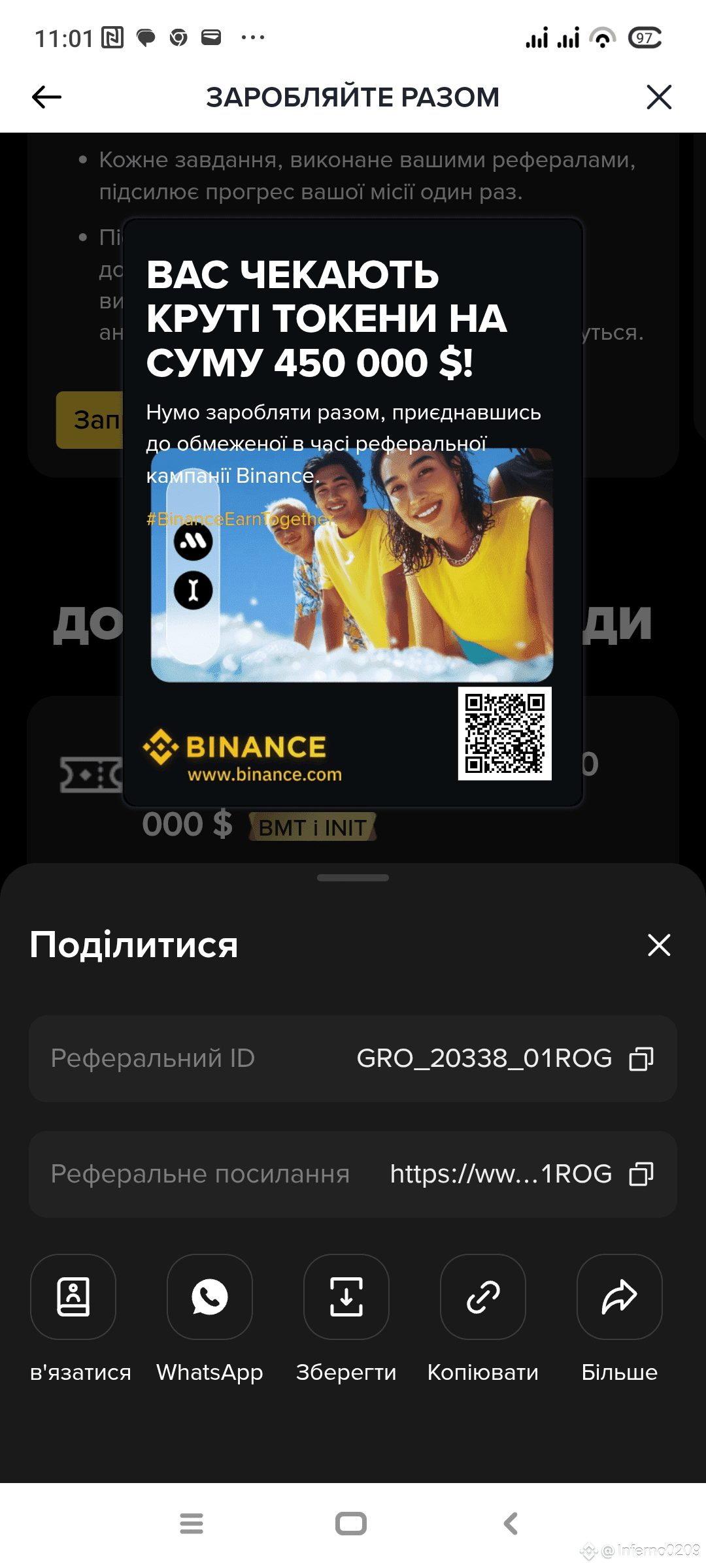Copy the referral ID GRO_20338_01ROG
Image resolution: width=706 pixels, height=1568 pixels.
(641, 1059)
